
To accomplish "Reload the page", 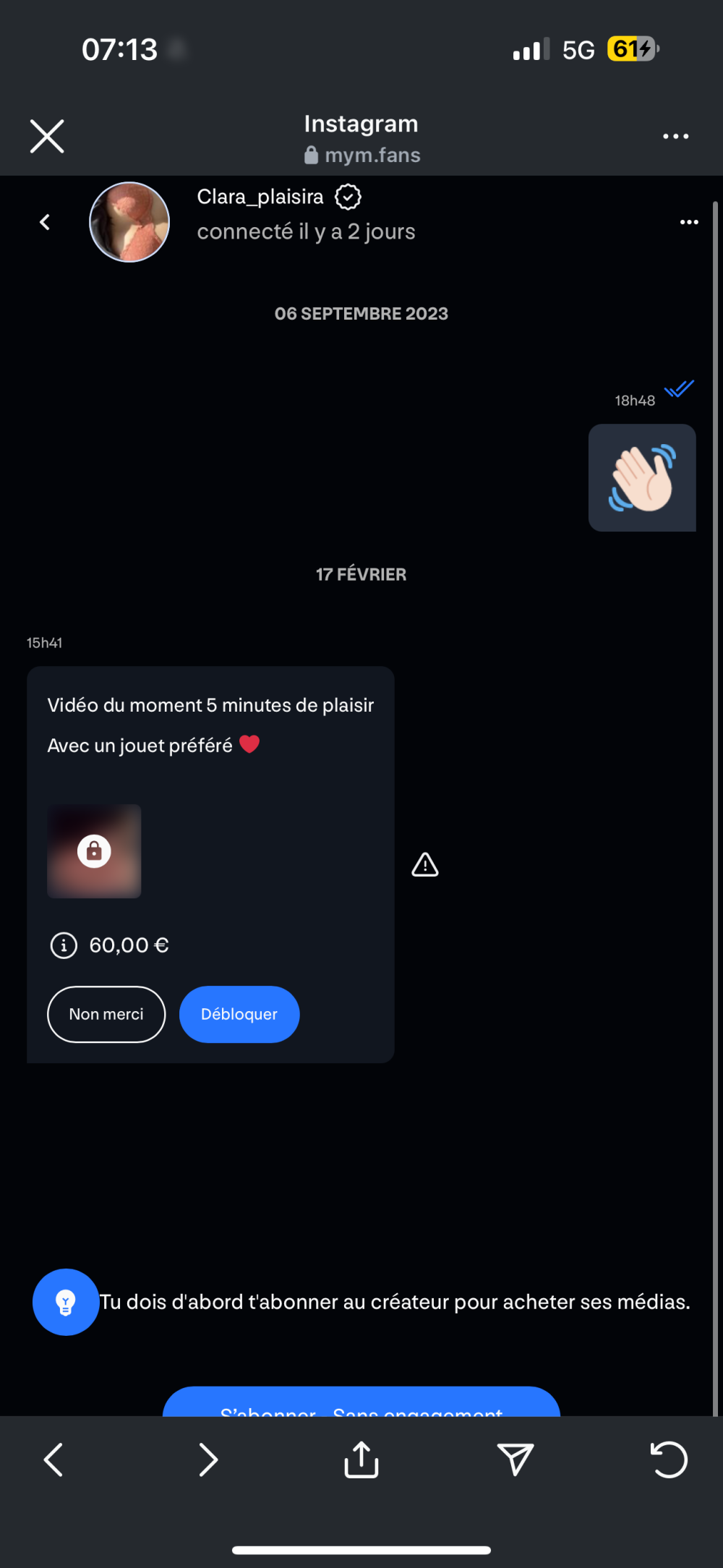I will (669, 1460).
